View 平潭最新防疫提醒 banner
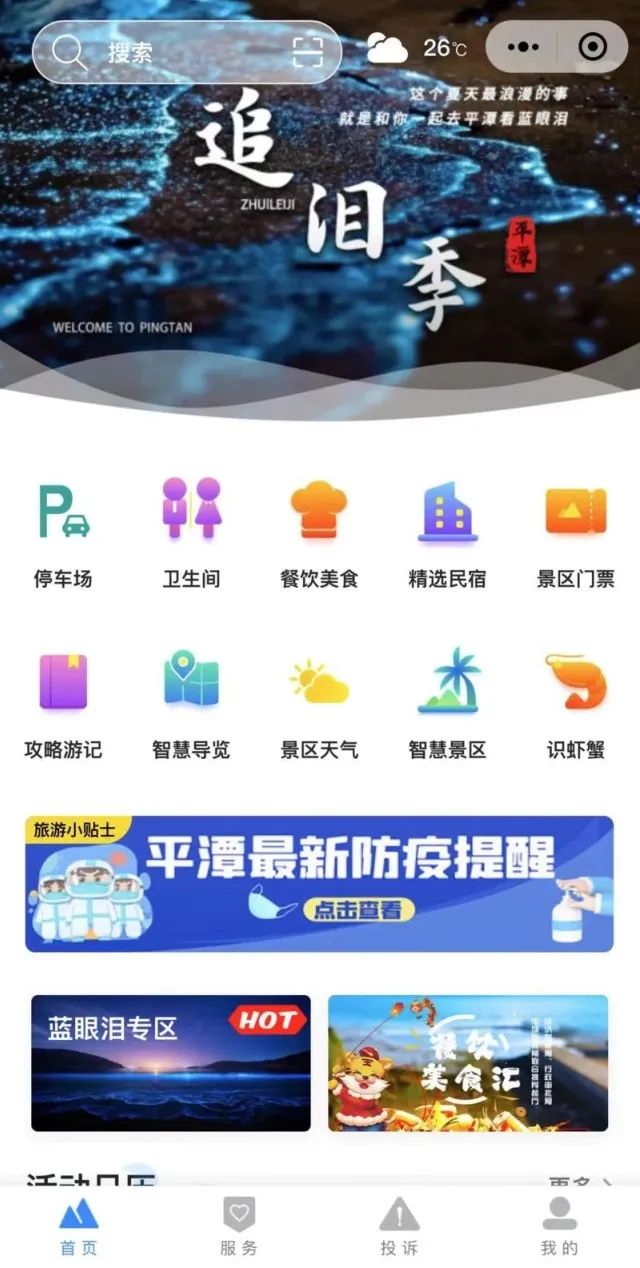This screenshot has width=640, height=1268. [319, 883]
